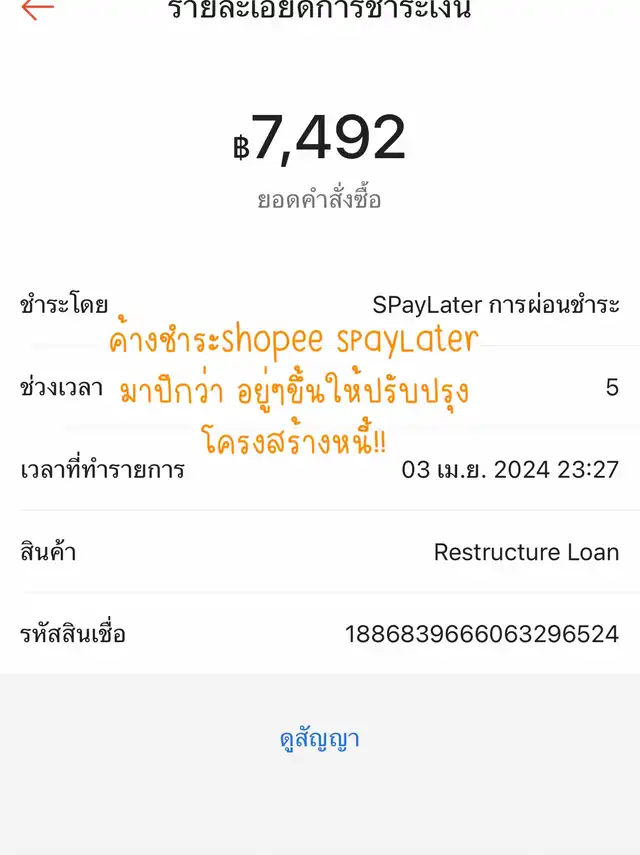Go back using the top-left arrow
This screenshot has height=855, width=640.
37,9
